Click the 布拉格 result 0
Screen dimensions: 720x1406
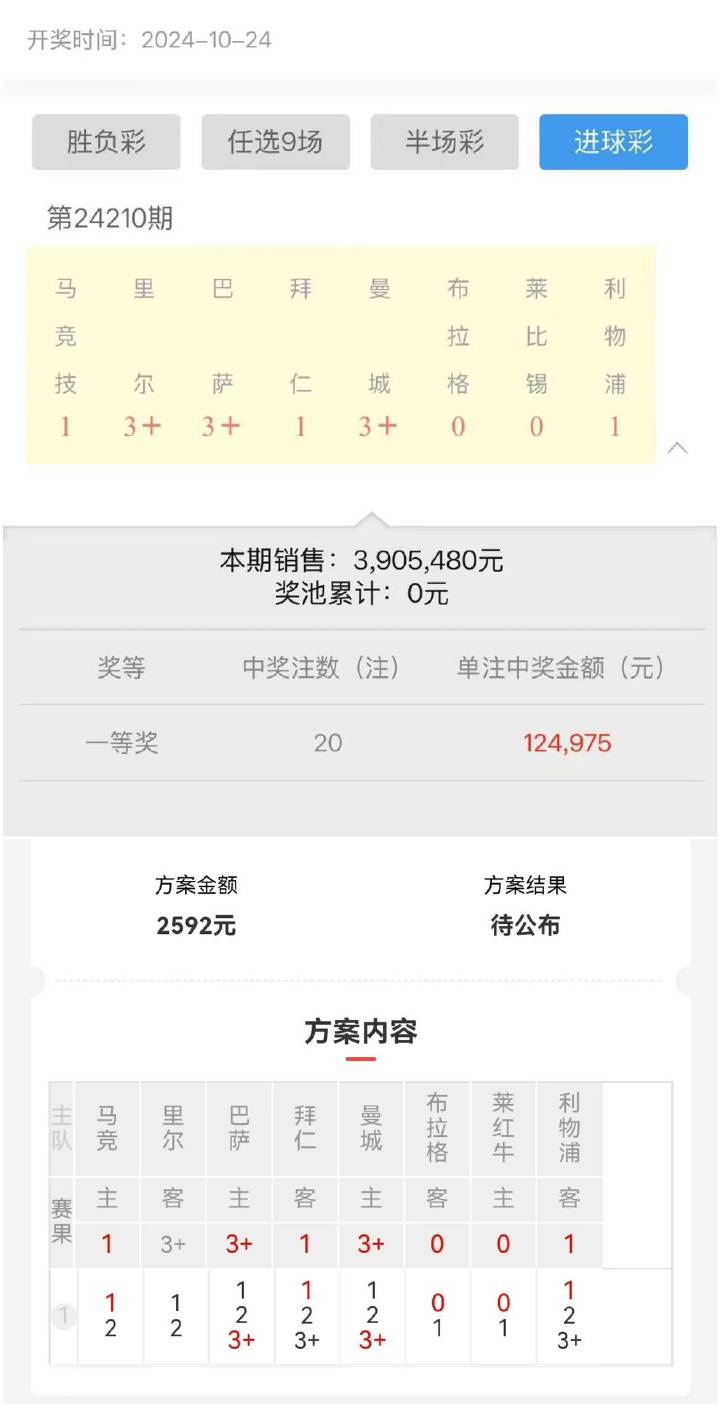pos(437,1244)
